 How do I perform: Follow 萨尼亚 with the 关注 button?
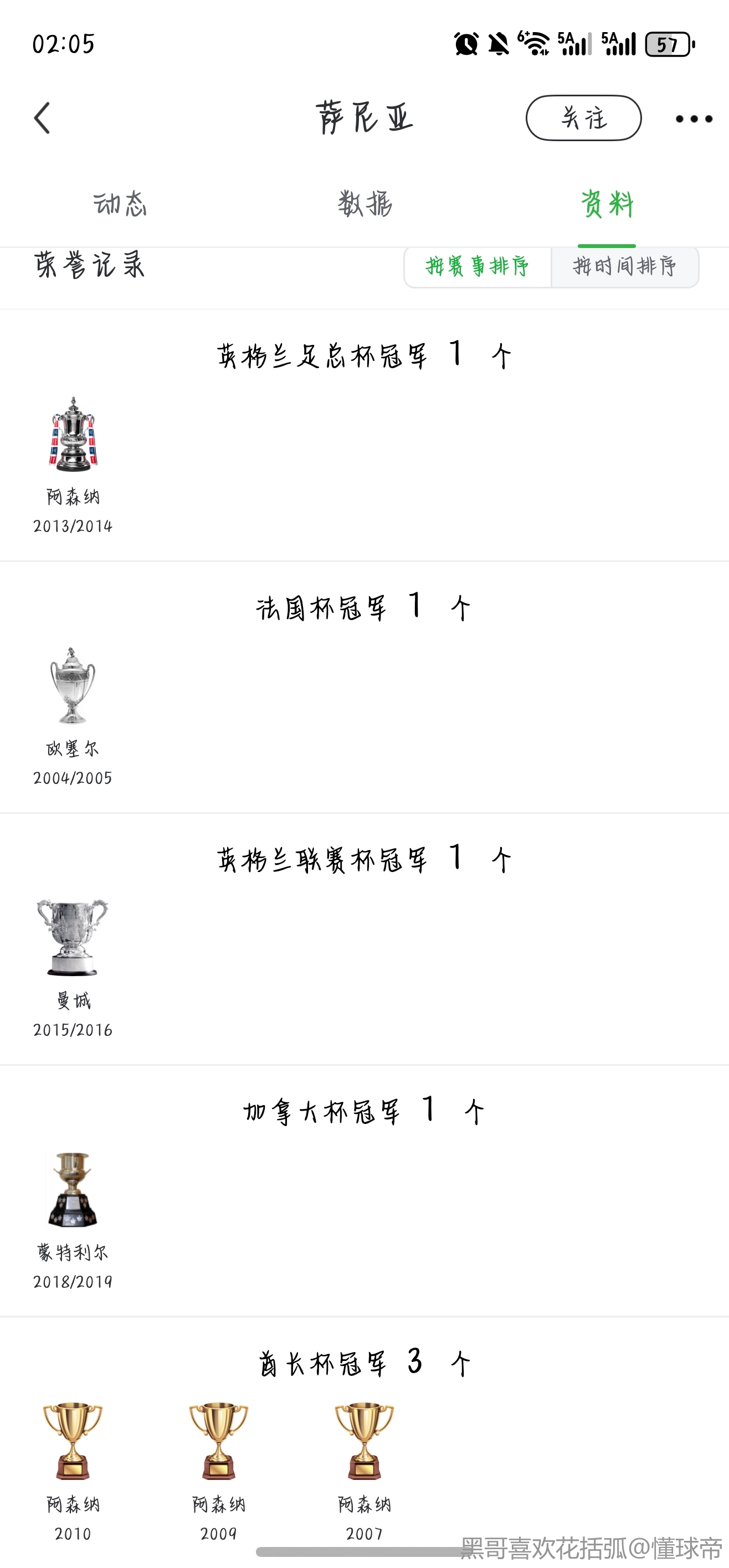coord(583,118)
